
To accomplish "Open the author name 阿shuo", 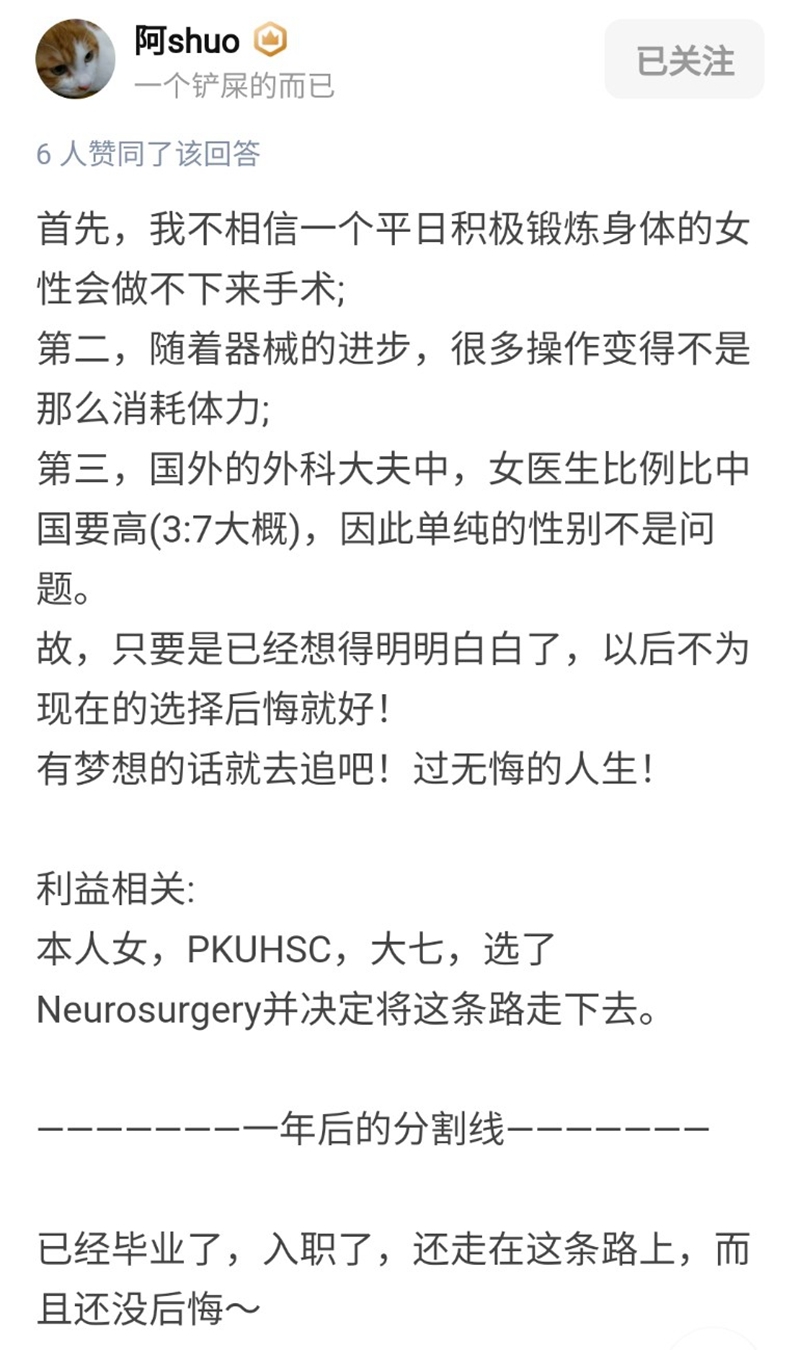I will point(188,40).
